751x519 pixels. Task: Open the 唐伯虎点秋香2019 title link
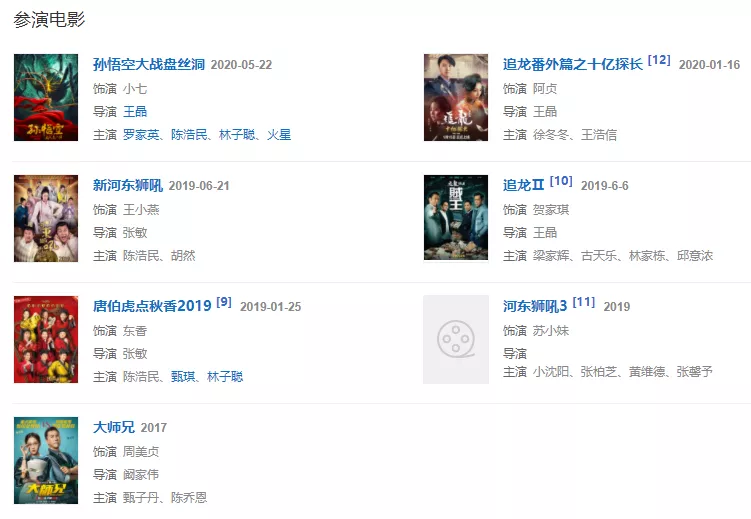(x=152, y=306)
